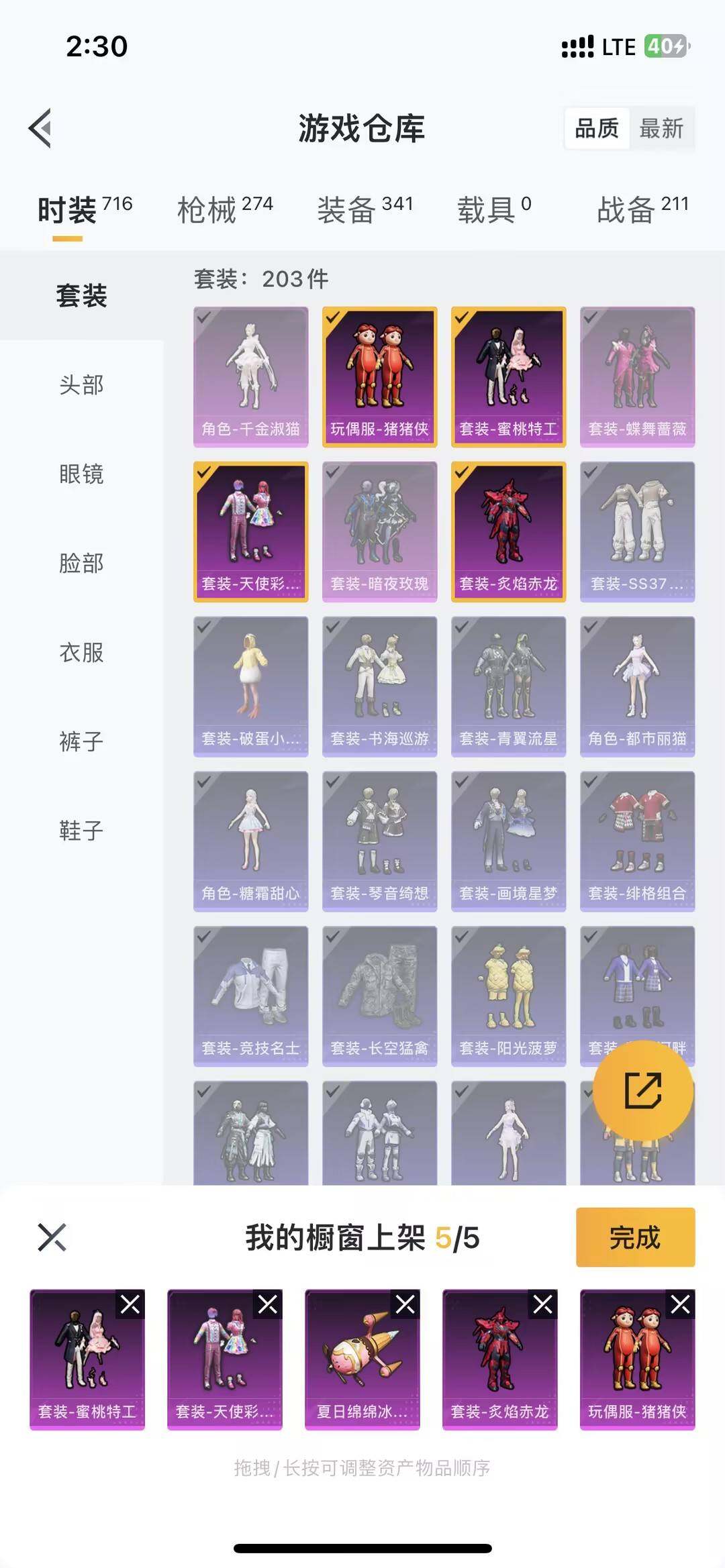
Task: Select the 套装-蜜桃特工 outfit thumbnail
Action: point(508,376)
